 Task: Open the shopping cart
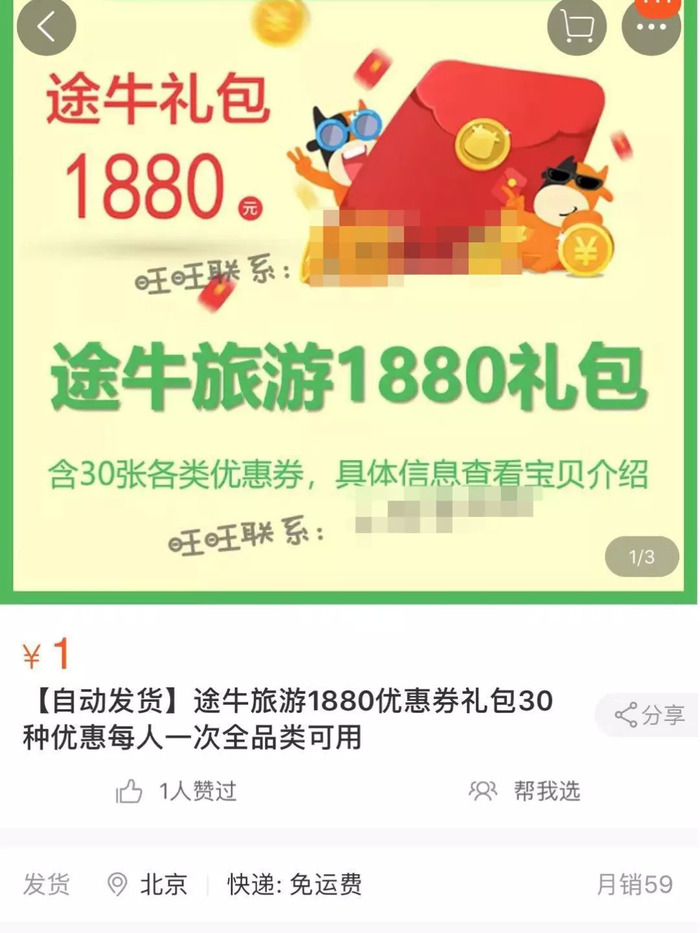pos(578,27)
